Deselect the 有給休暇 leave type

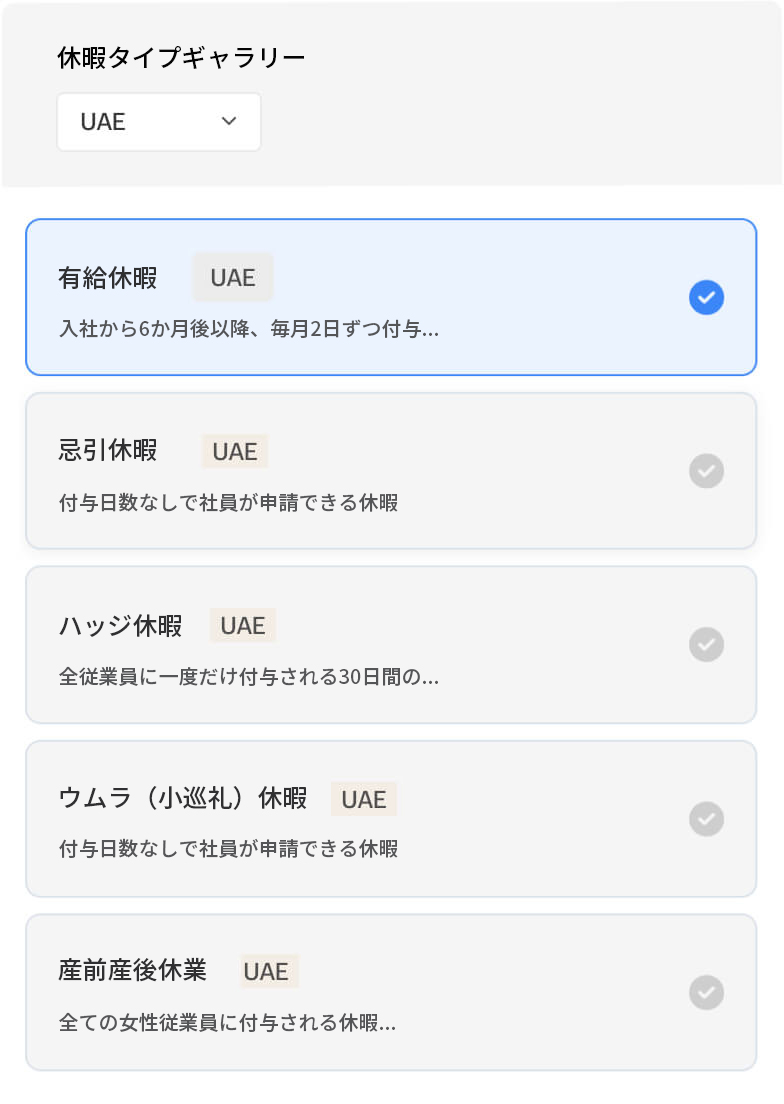tap(391, 297)
